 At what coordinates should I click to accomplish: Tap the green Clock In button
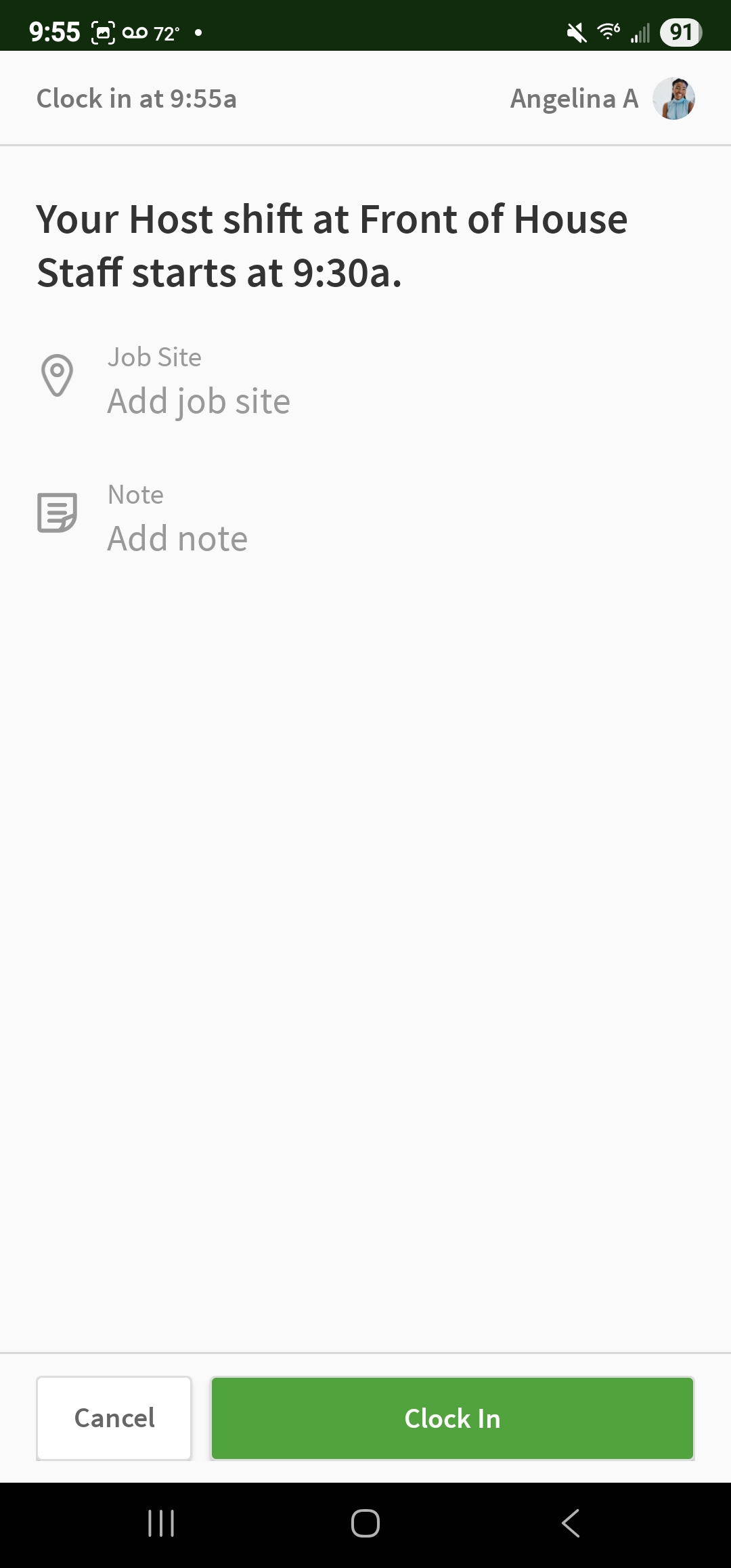click(452, 1418)
